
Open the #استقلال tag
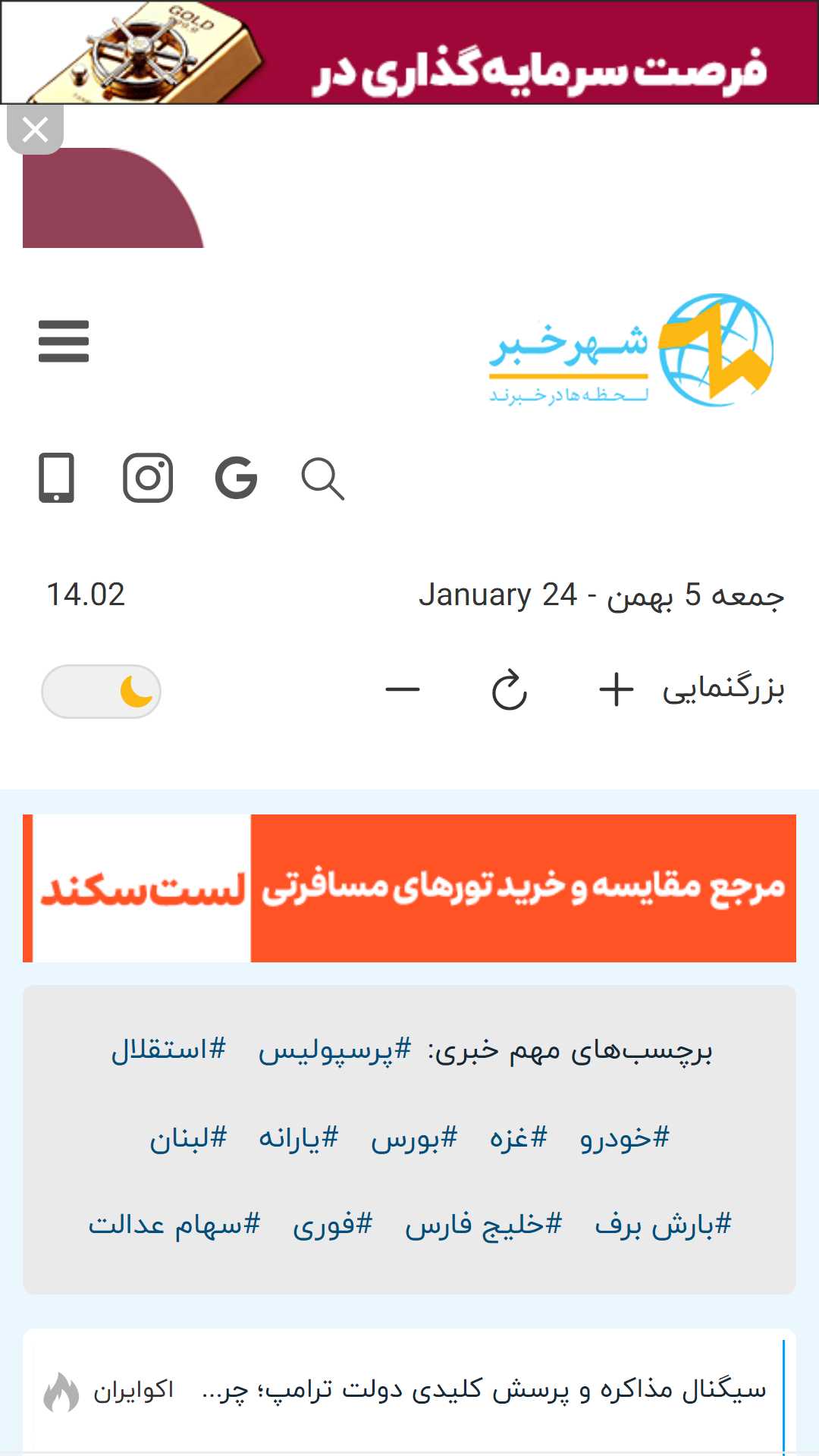(x=168, y=1050)
